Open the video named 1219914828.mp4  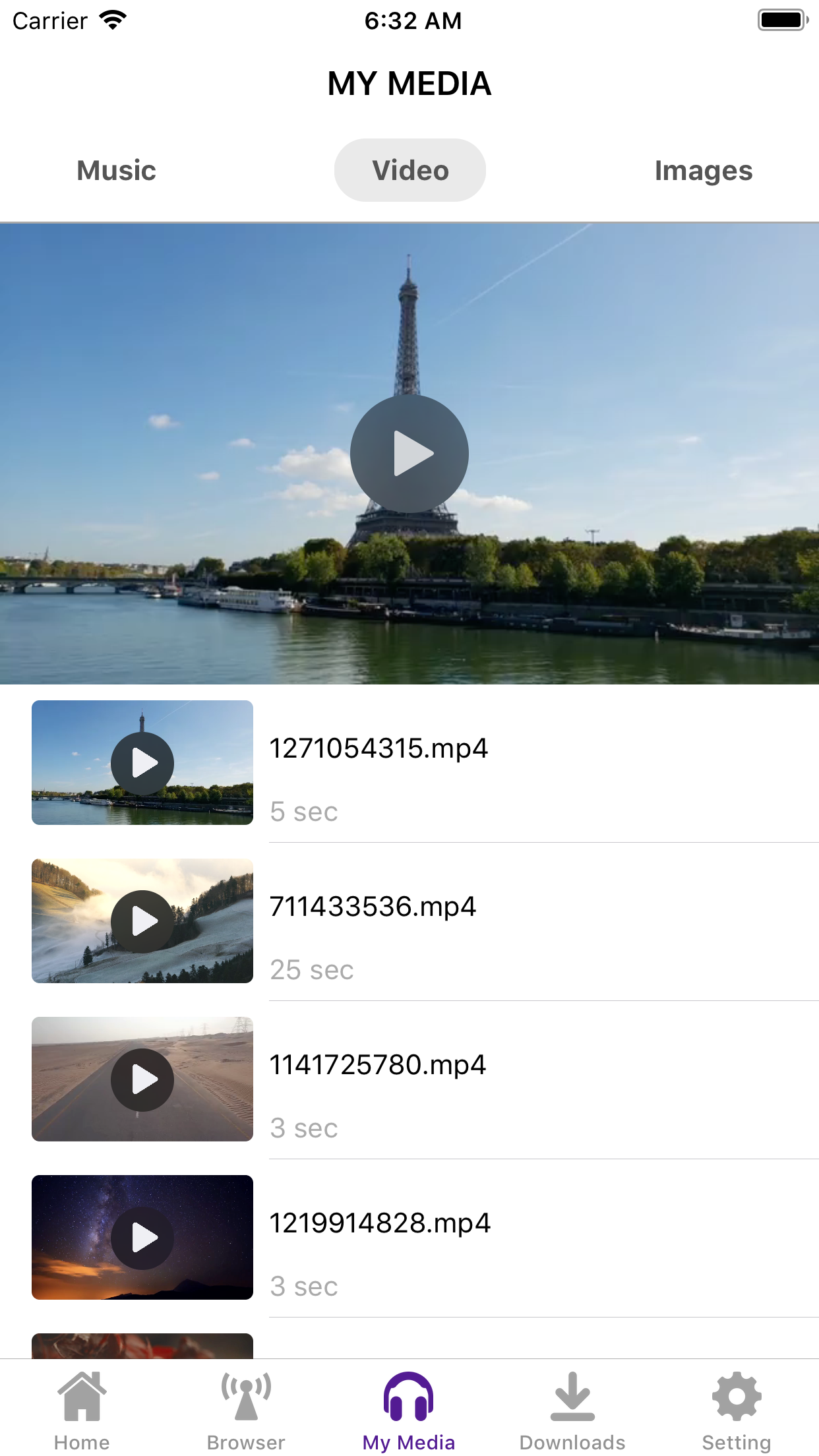click(380, 1224)
